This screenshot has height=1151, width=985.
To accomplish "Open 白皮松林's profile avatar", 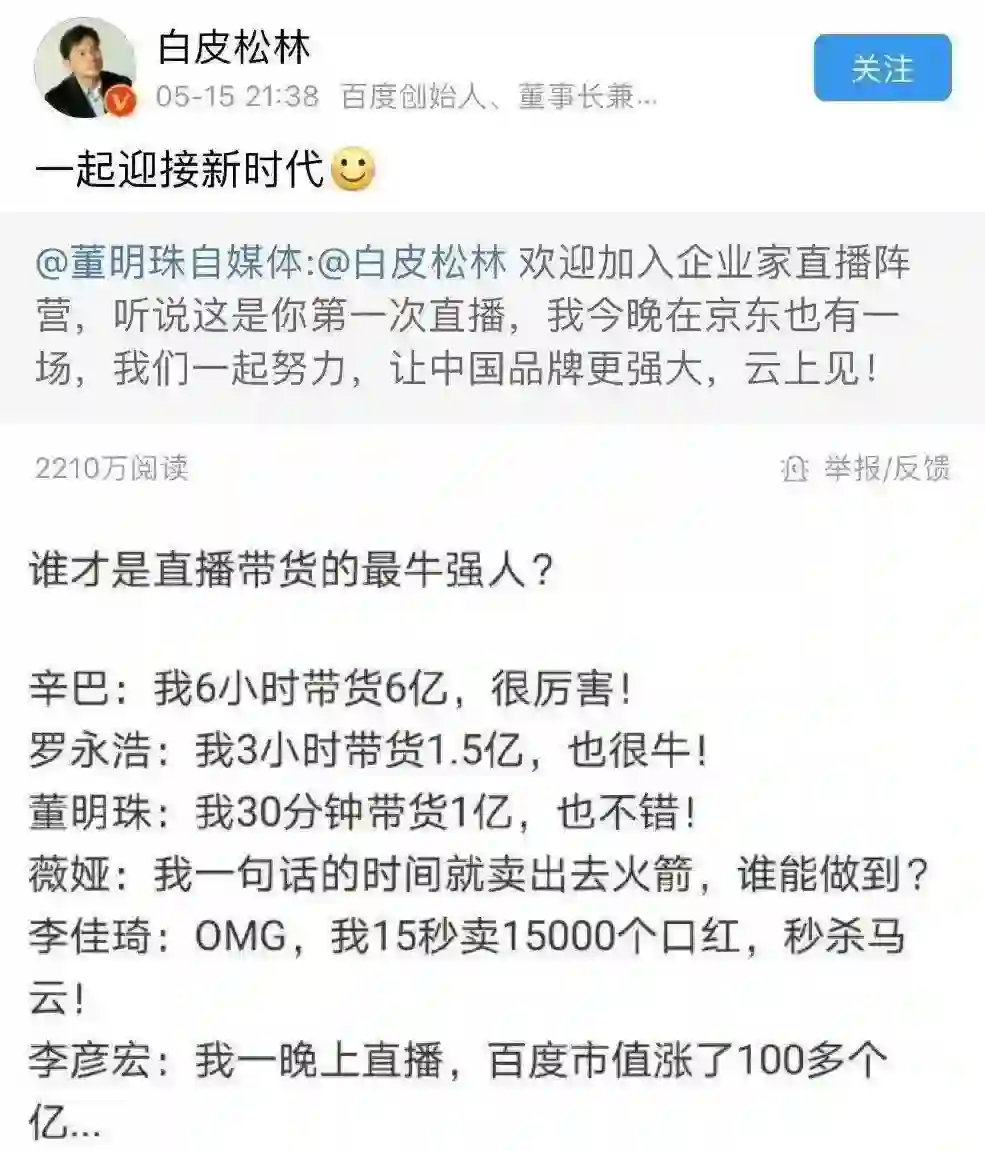I will (x=85, y=68).
